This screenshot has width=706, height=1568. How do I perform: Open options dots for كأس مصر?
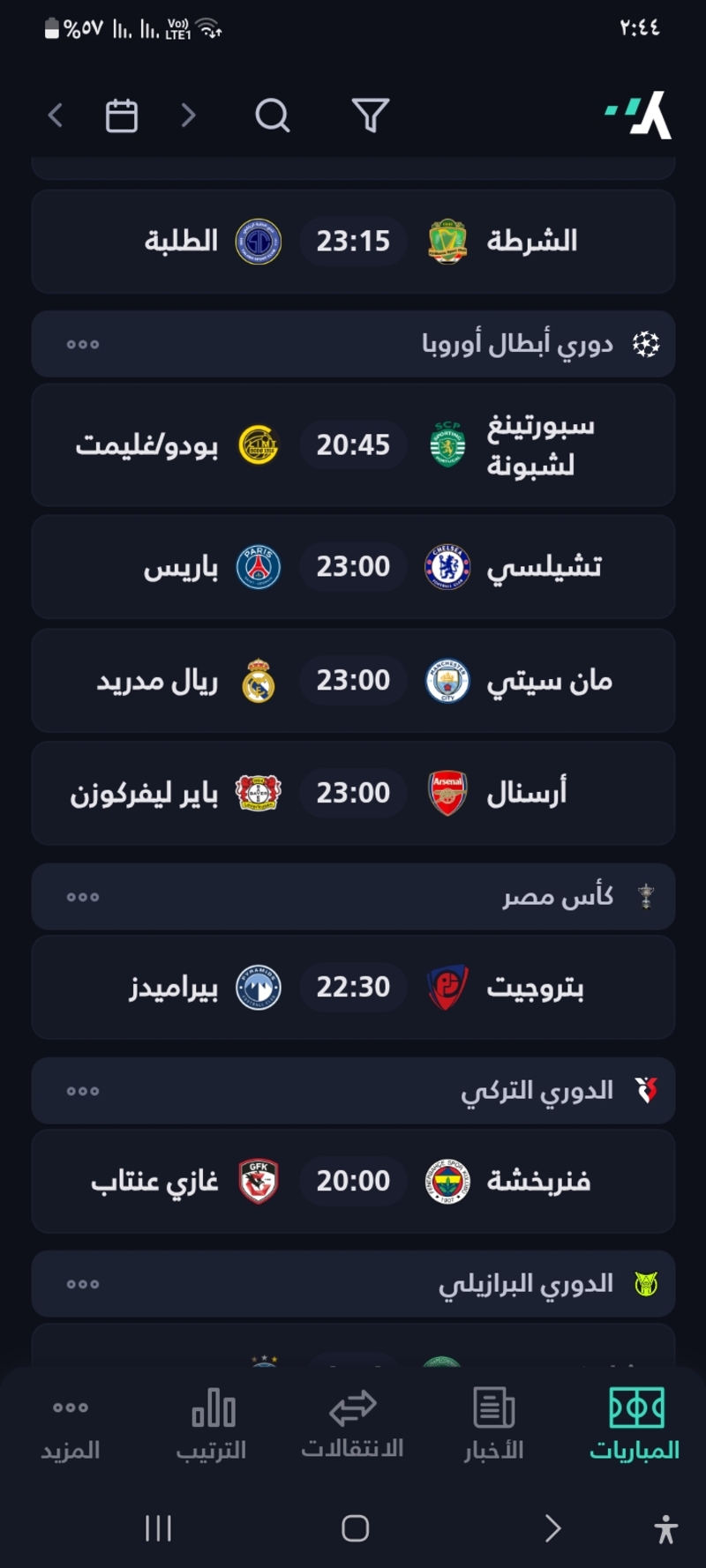click(83, 897)
